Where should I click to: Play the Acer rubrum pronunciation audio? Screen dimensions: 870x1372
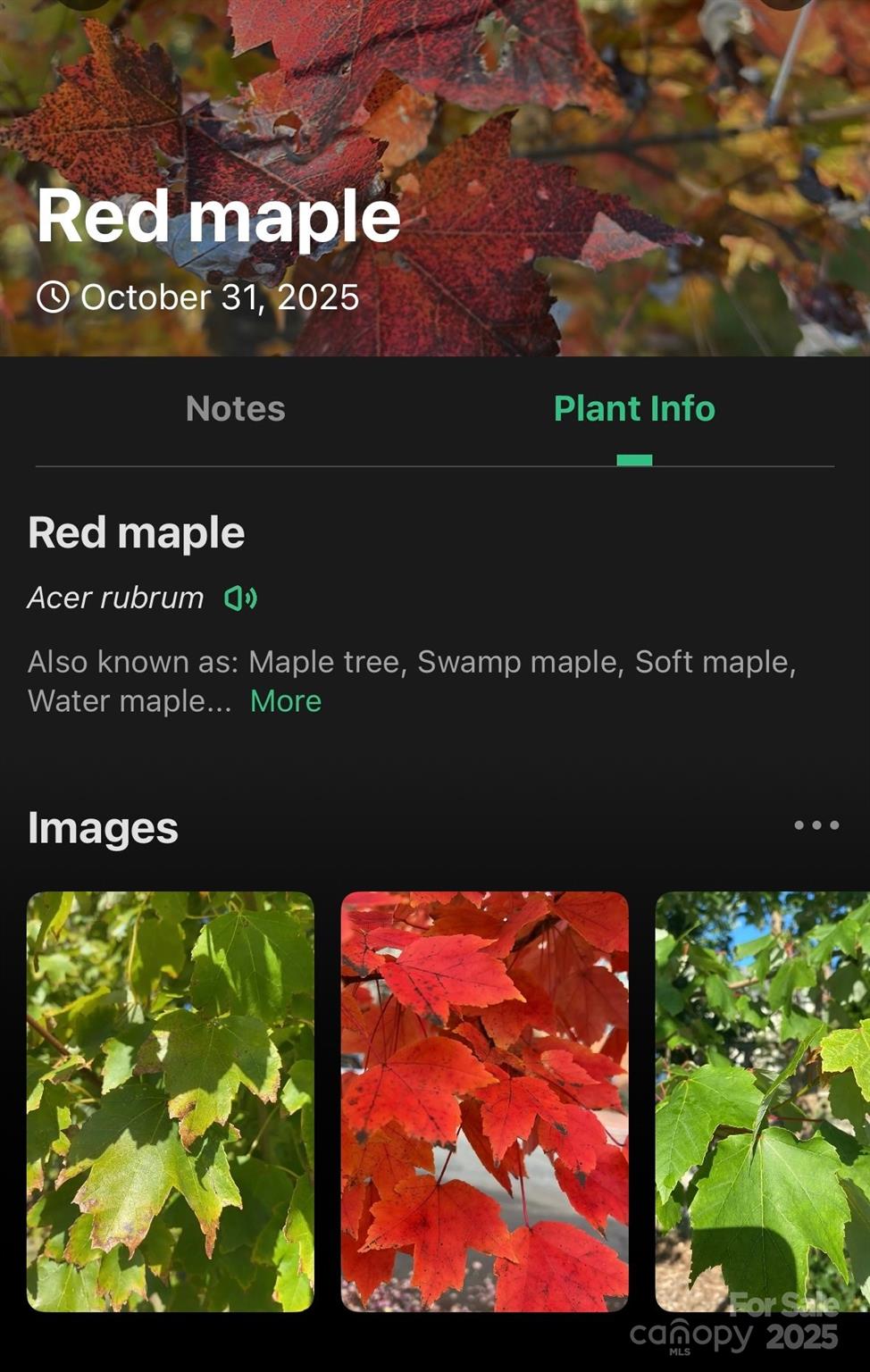tap(240, 598)
